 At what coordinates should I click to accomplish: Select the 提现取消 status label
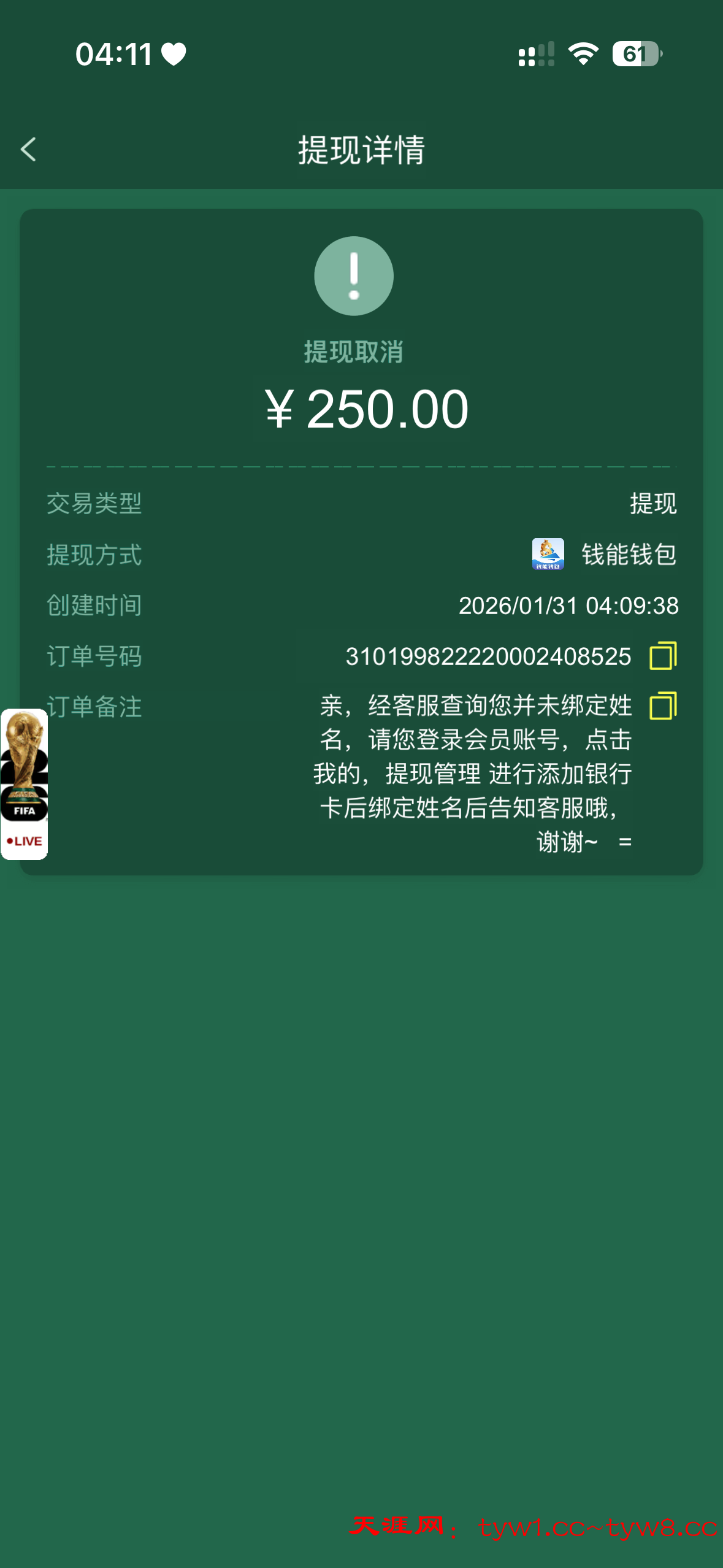[x=353, y=350]
